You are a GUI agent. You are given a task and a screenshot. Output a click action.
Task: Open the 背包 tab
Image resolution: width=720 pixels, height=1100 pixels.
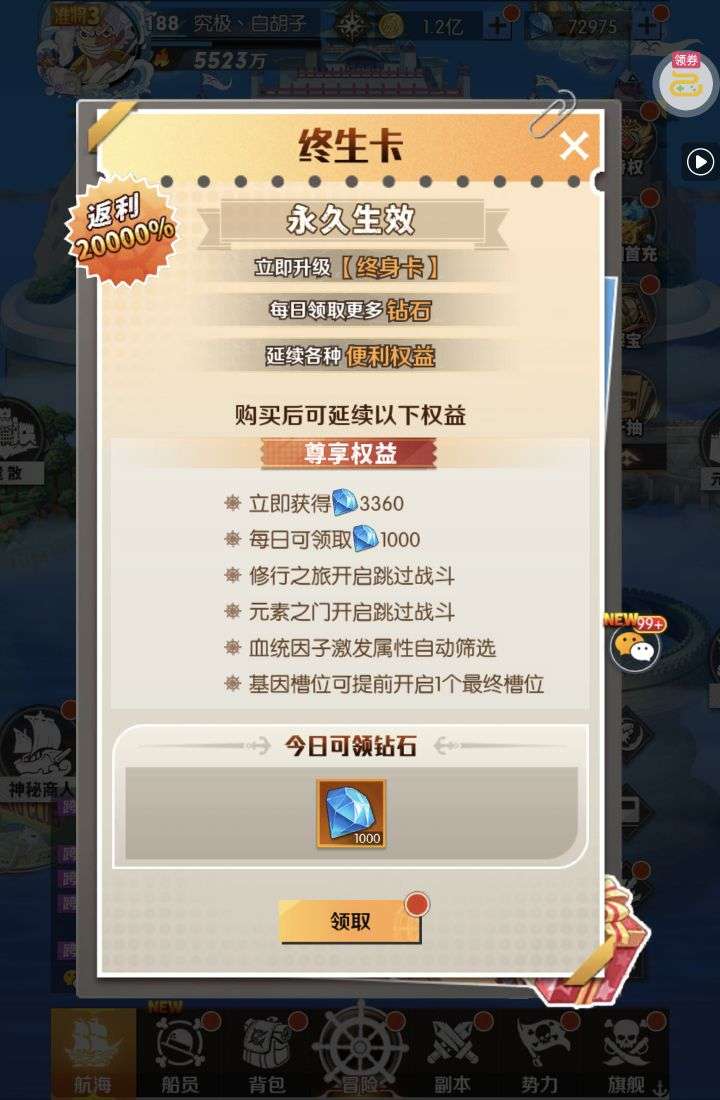pyautogui.click(x=266, y=1052)
